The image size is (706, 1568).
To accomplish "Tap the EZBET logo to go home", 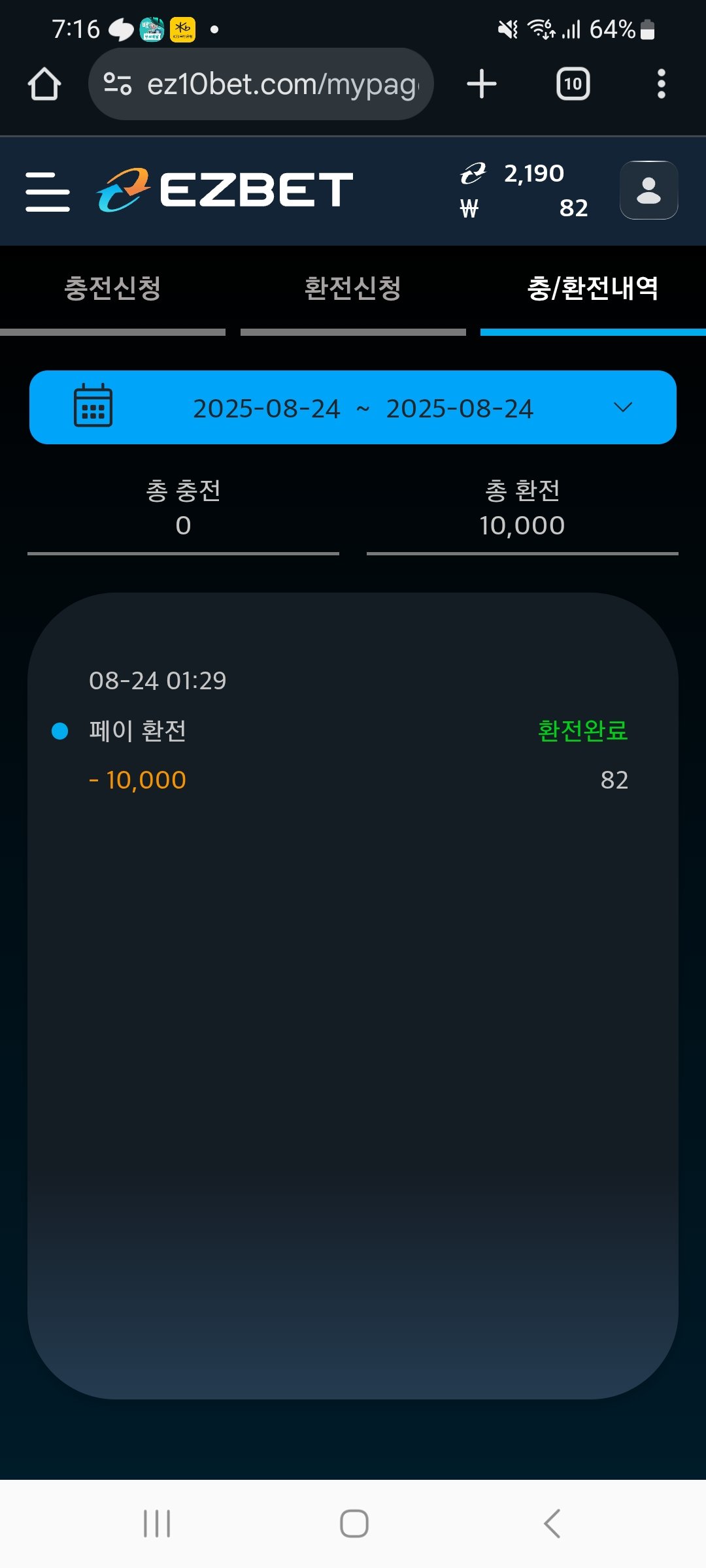I will tap(224, 190).
